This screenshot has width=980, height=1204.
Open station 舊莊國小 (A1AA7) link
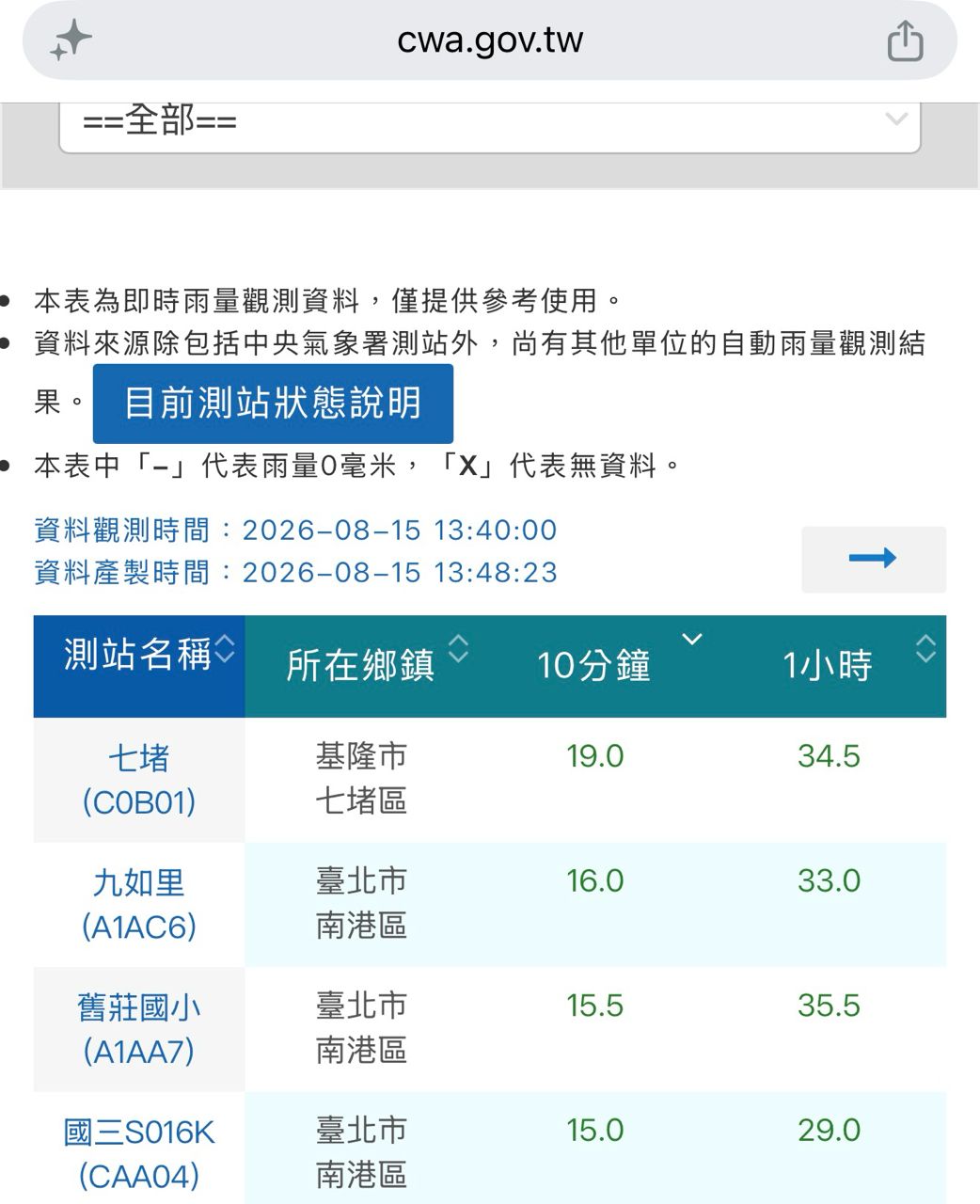click(x=139, y=1029)
